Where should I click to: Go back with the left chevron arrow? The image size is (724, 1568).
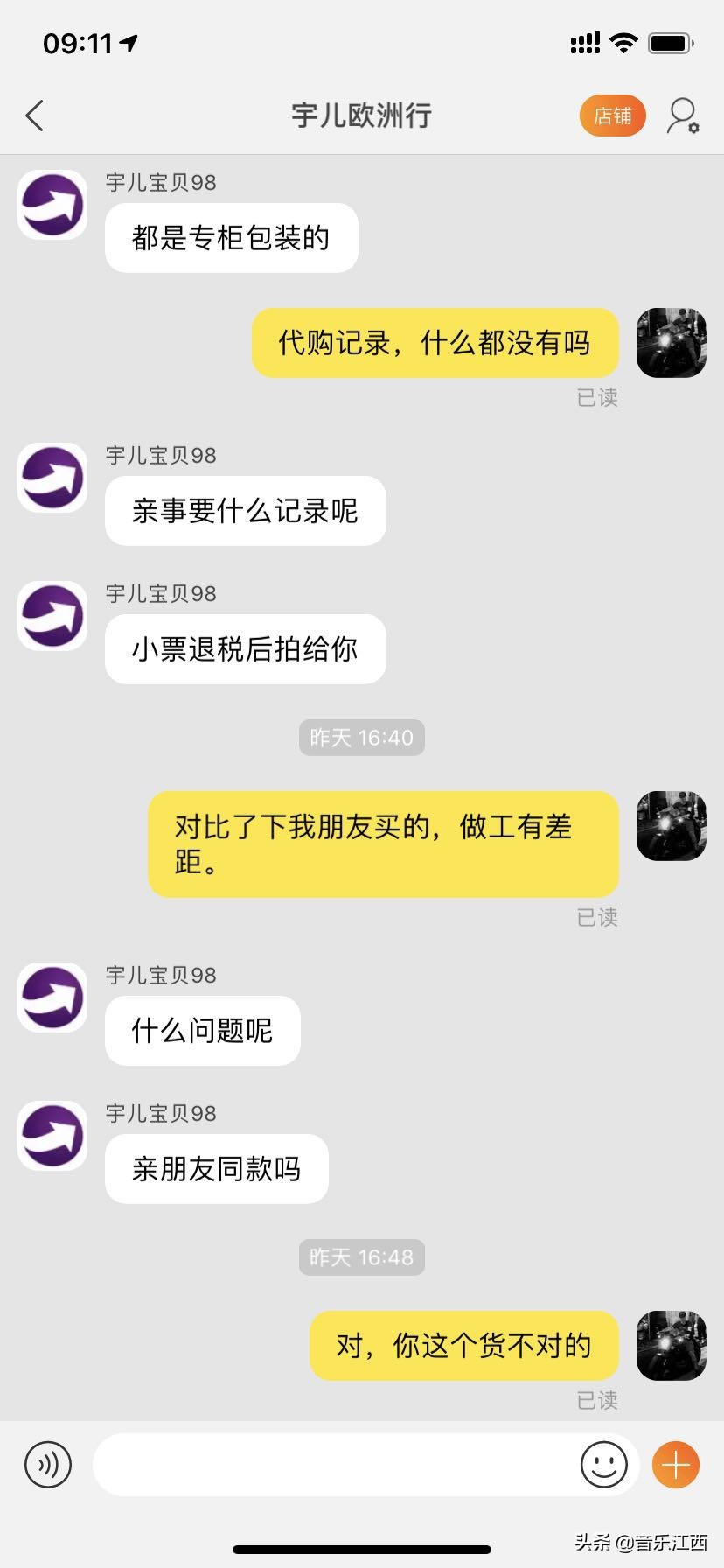33,115
